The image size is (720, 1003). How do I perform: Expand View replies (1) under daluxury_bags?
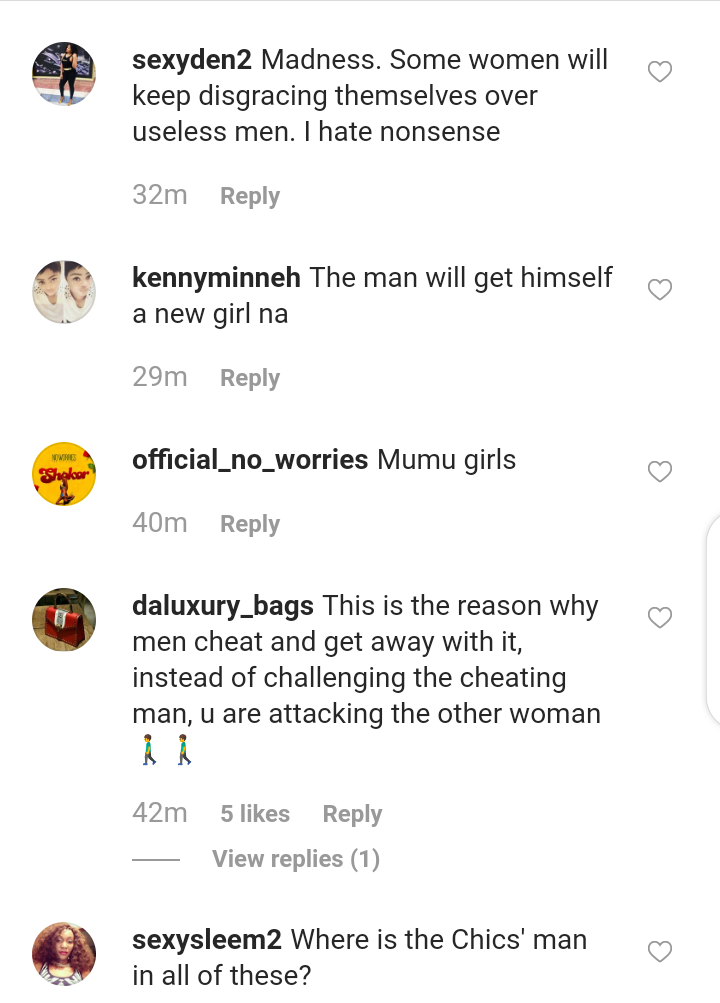[296, 859]
